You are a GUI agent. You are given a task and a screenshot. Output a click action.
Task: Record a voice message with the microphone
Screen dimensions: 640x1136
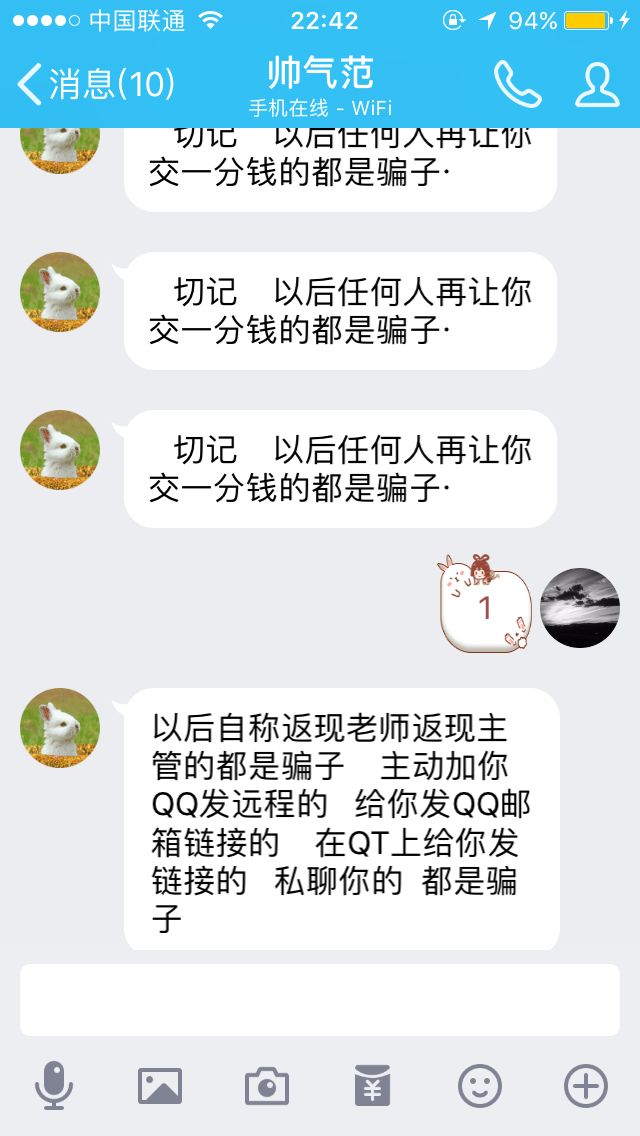(x=54, y=1086)
